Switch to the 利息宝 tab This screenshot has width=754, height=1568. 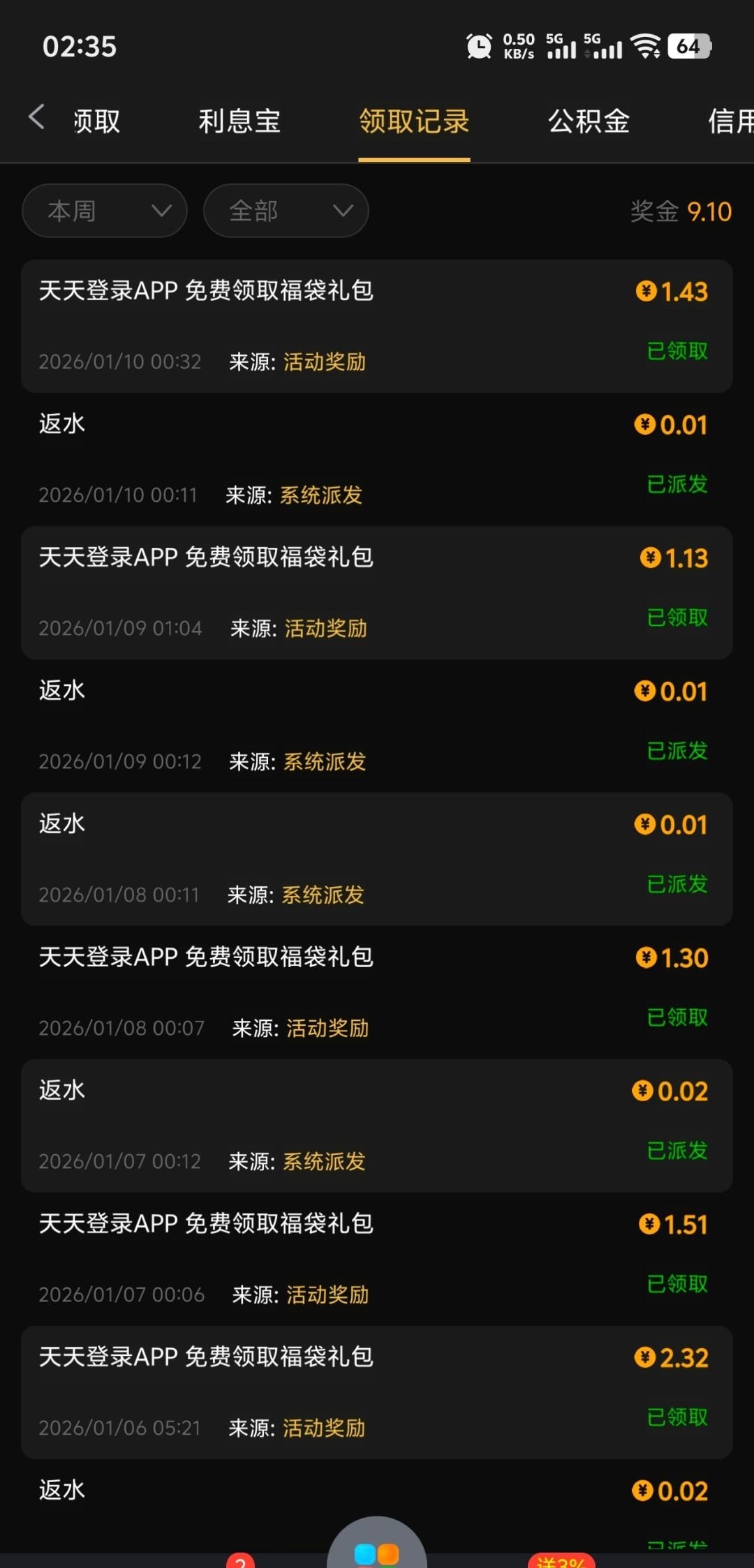(x=239, y=121)
